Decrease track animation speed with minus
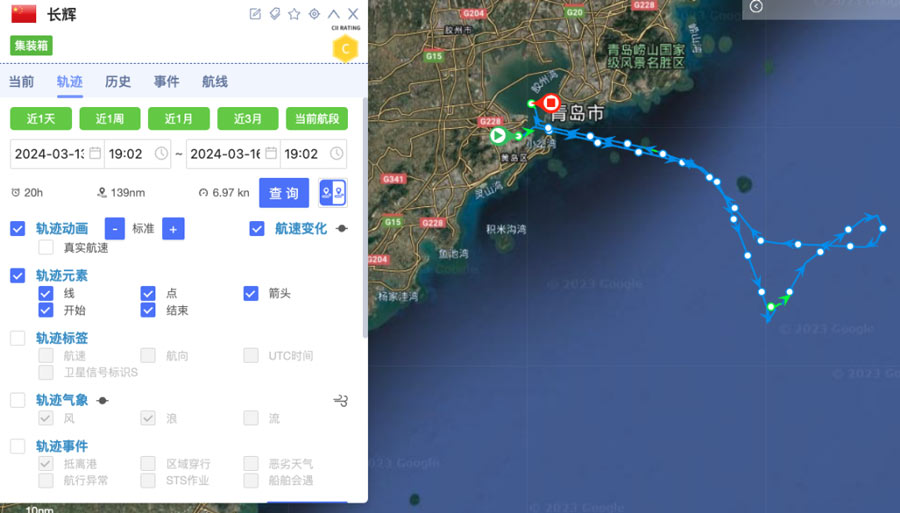The image size is (900, 513). [x=115, y=229]
